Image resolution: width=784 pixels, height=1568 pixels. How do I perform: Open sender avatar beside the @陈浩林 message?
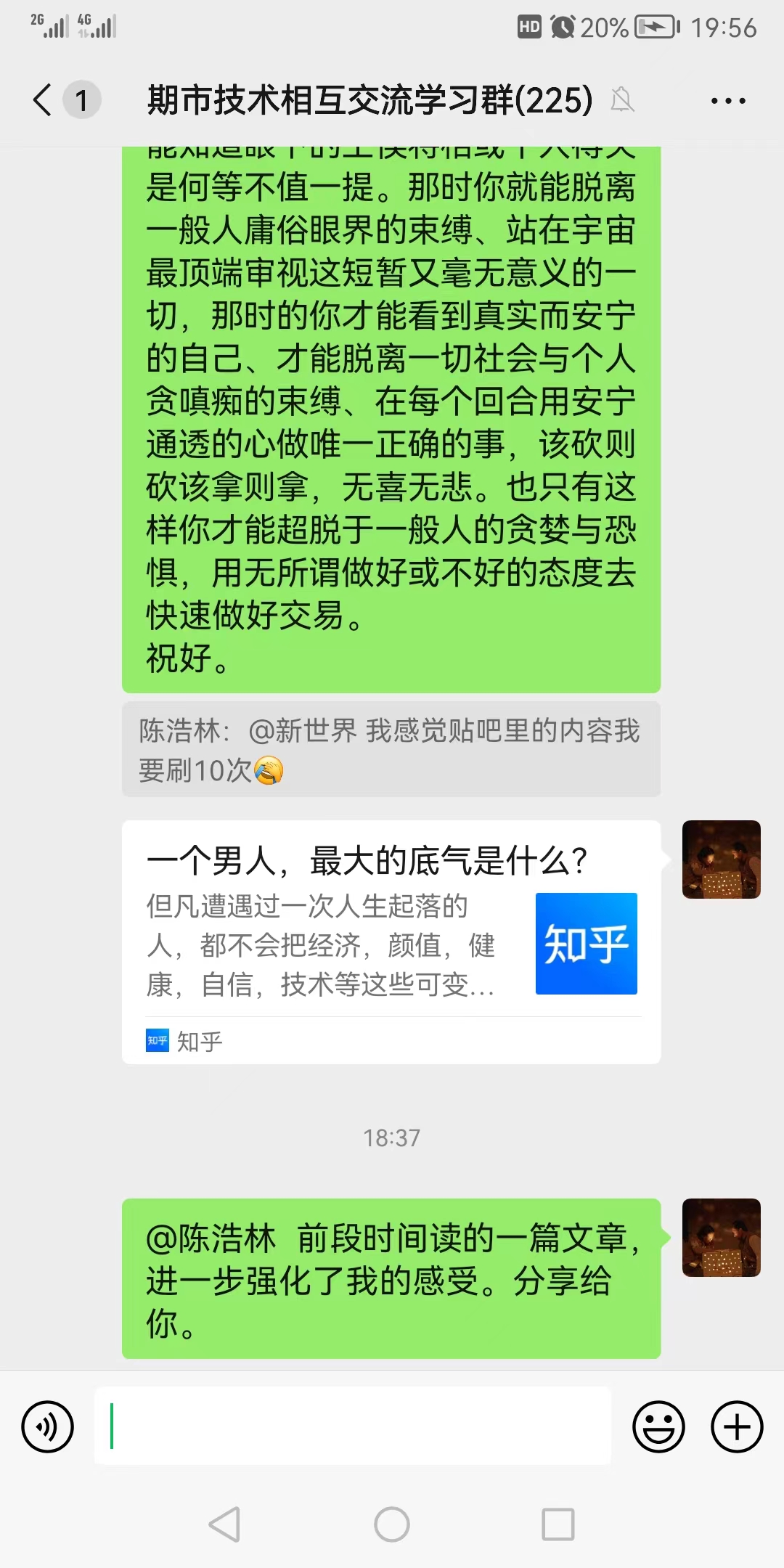click(721, 1238)
